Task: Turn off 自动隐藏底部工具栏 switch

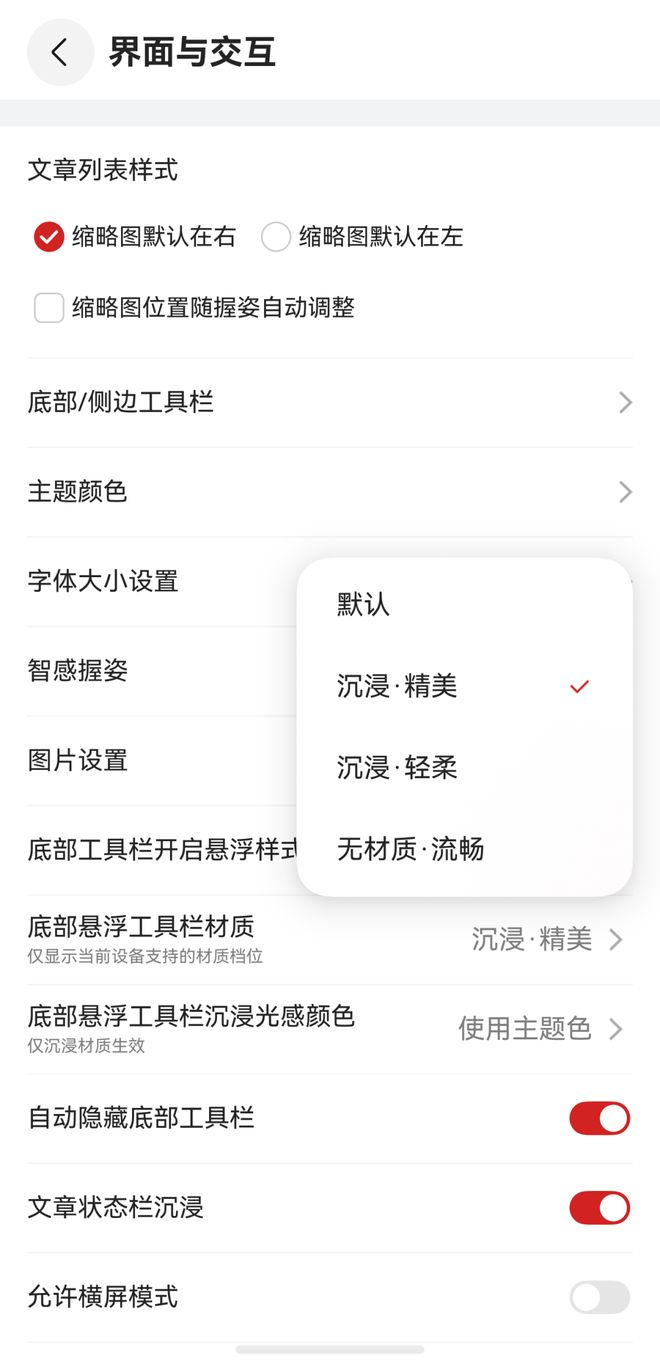Action: click(600, 1118)
